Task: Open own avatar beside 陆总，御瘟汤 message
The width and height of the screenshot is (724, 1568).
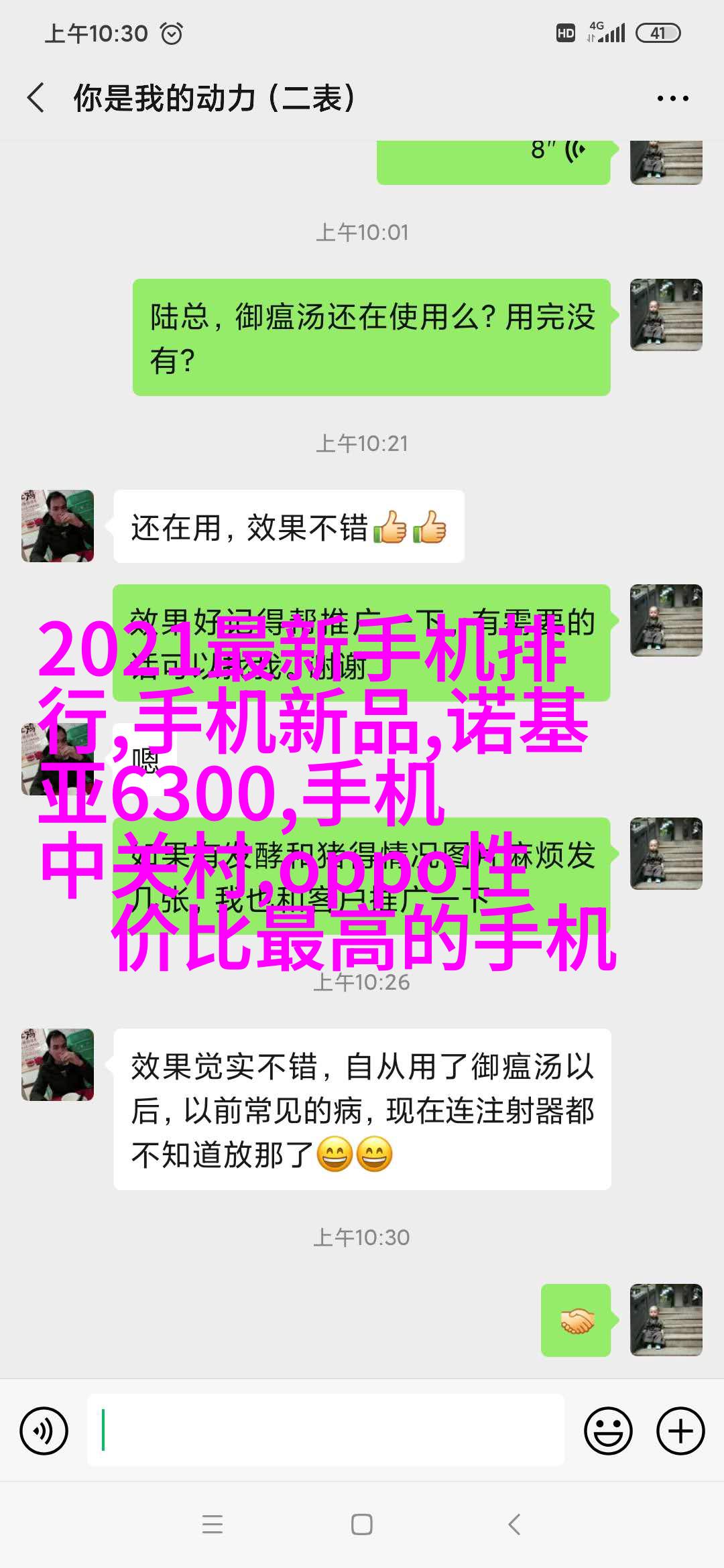Action: [x=666, y=315]
